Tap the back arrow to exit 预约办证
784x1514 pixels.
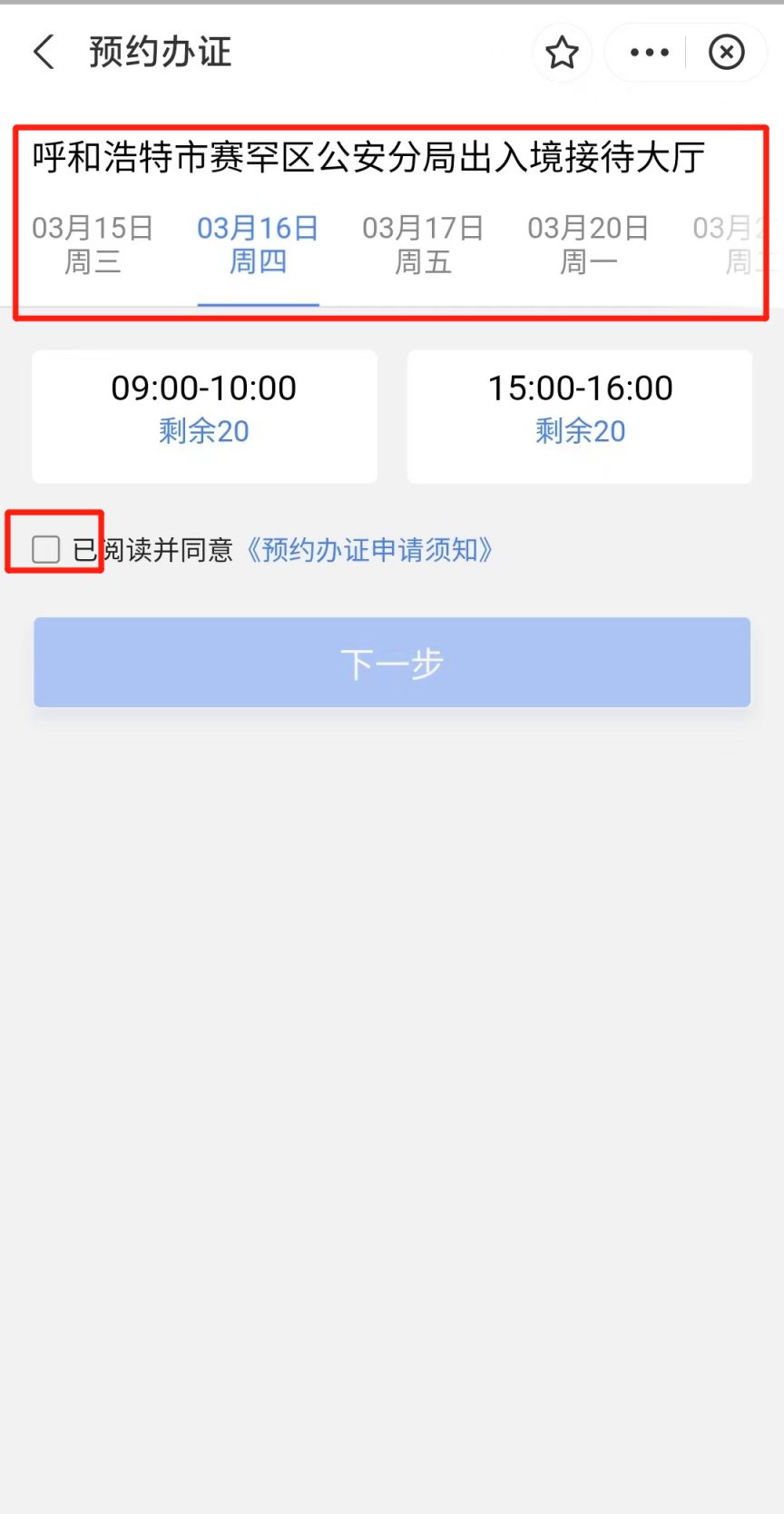44,52
